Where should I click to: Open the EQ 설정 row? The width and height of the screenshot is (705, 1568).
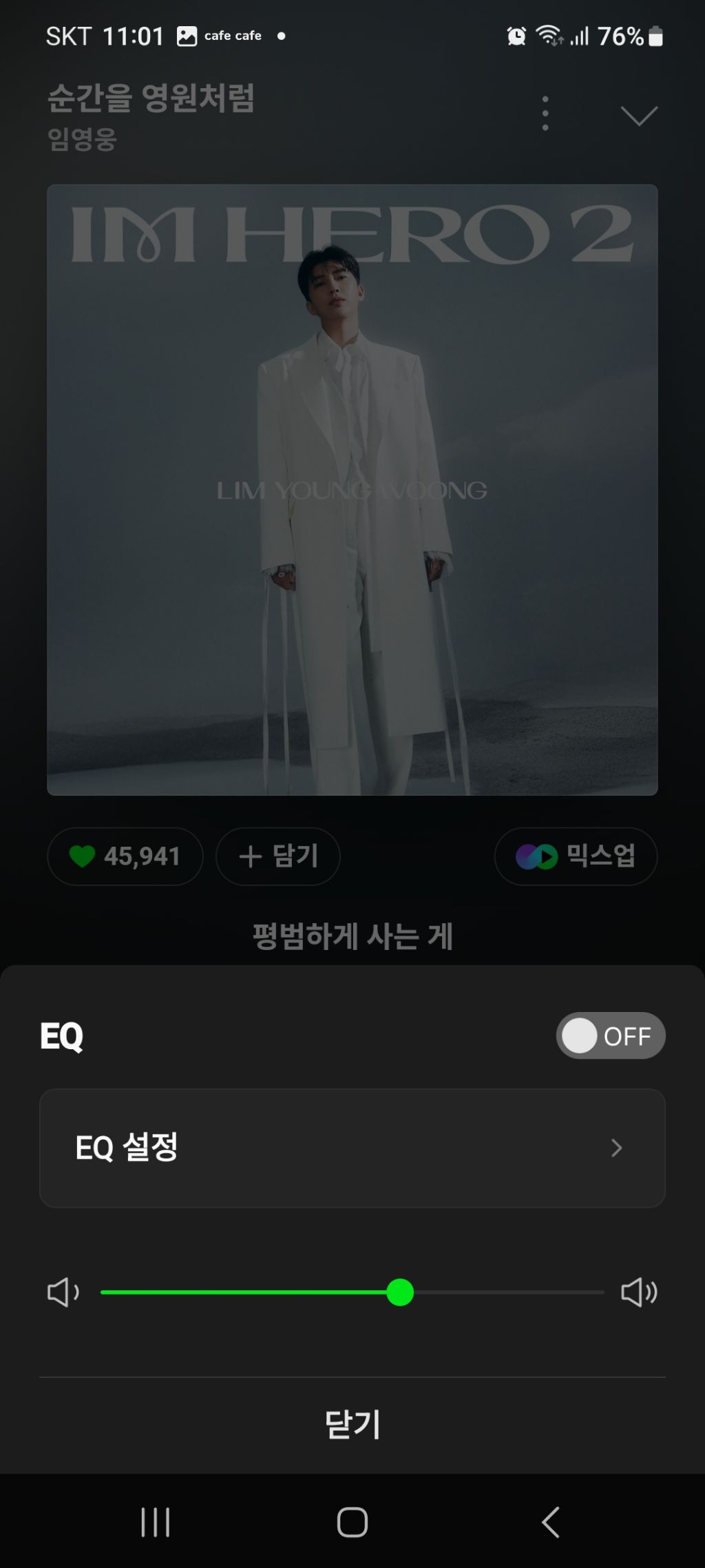352,1148
